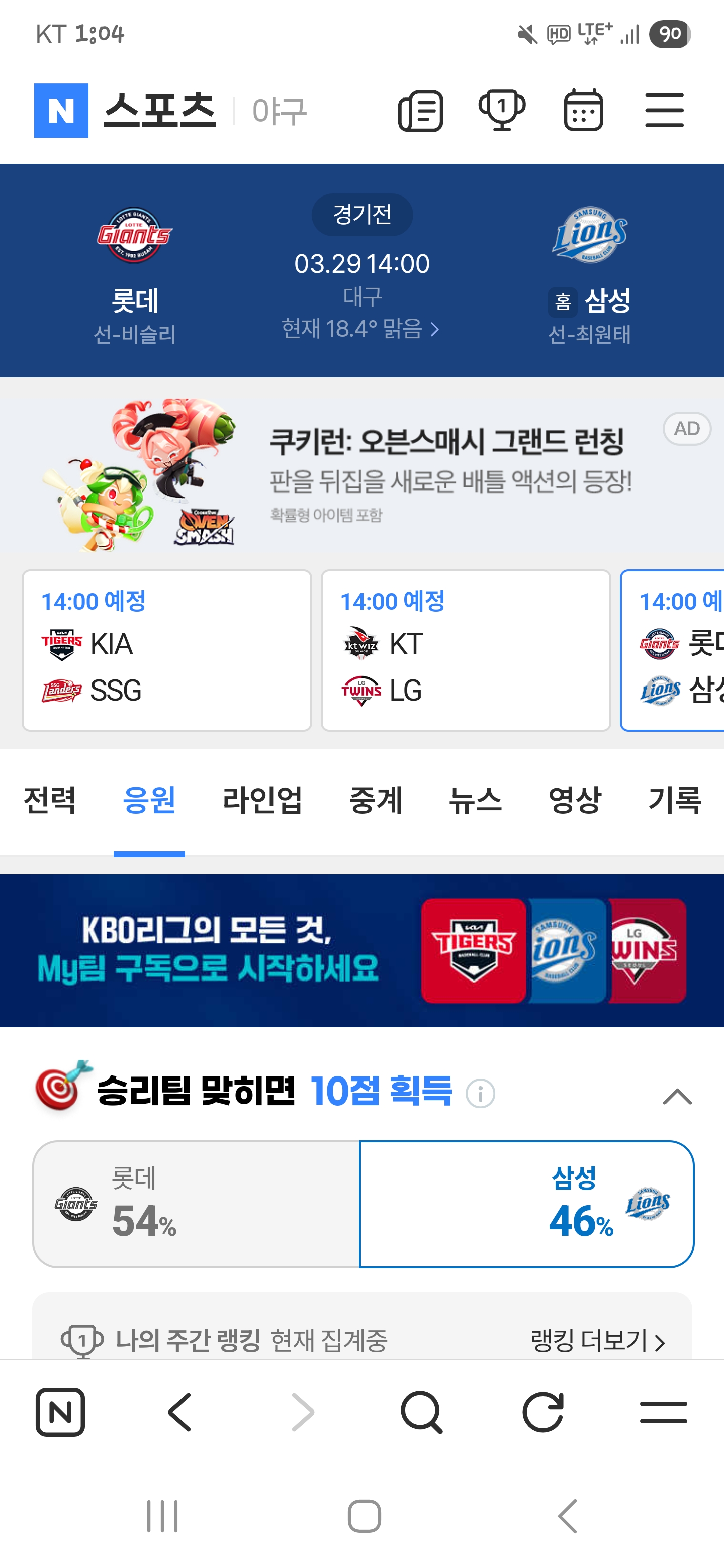The image size is (724, 1568).
Task: Switch to the 라인업 tab
Action: point(262,800)
